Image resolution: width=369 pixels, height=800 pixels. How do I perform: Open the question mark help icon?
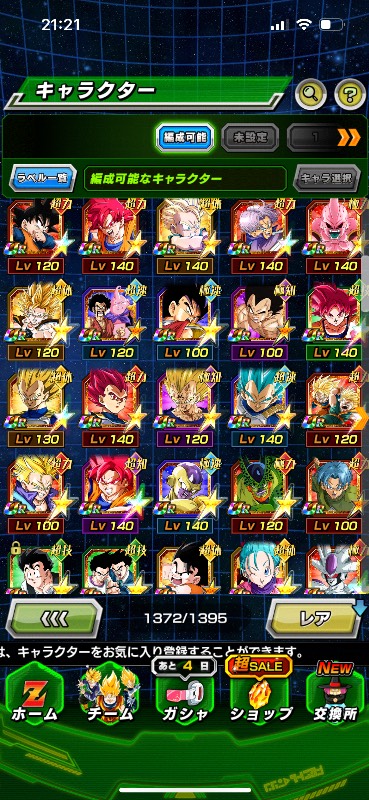pos(350,93)
